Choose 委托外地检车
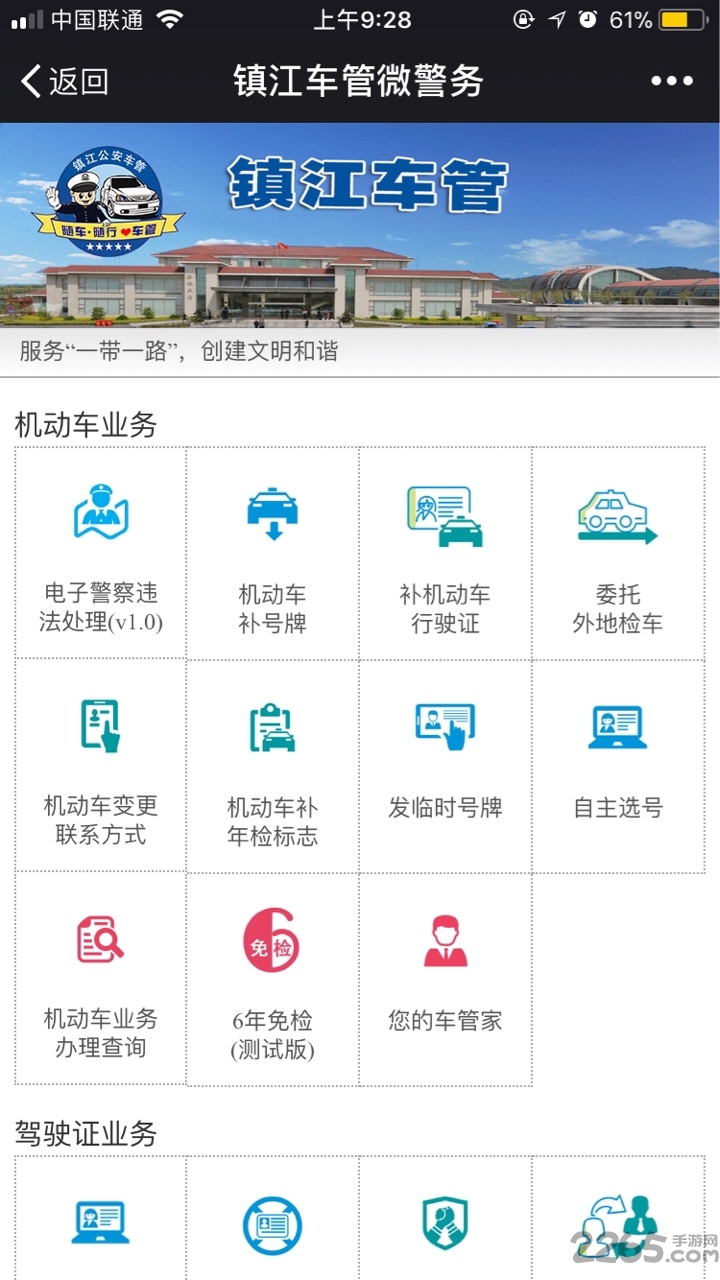 pyautogui.click(x=618, y=554)
